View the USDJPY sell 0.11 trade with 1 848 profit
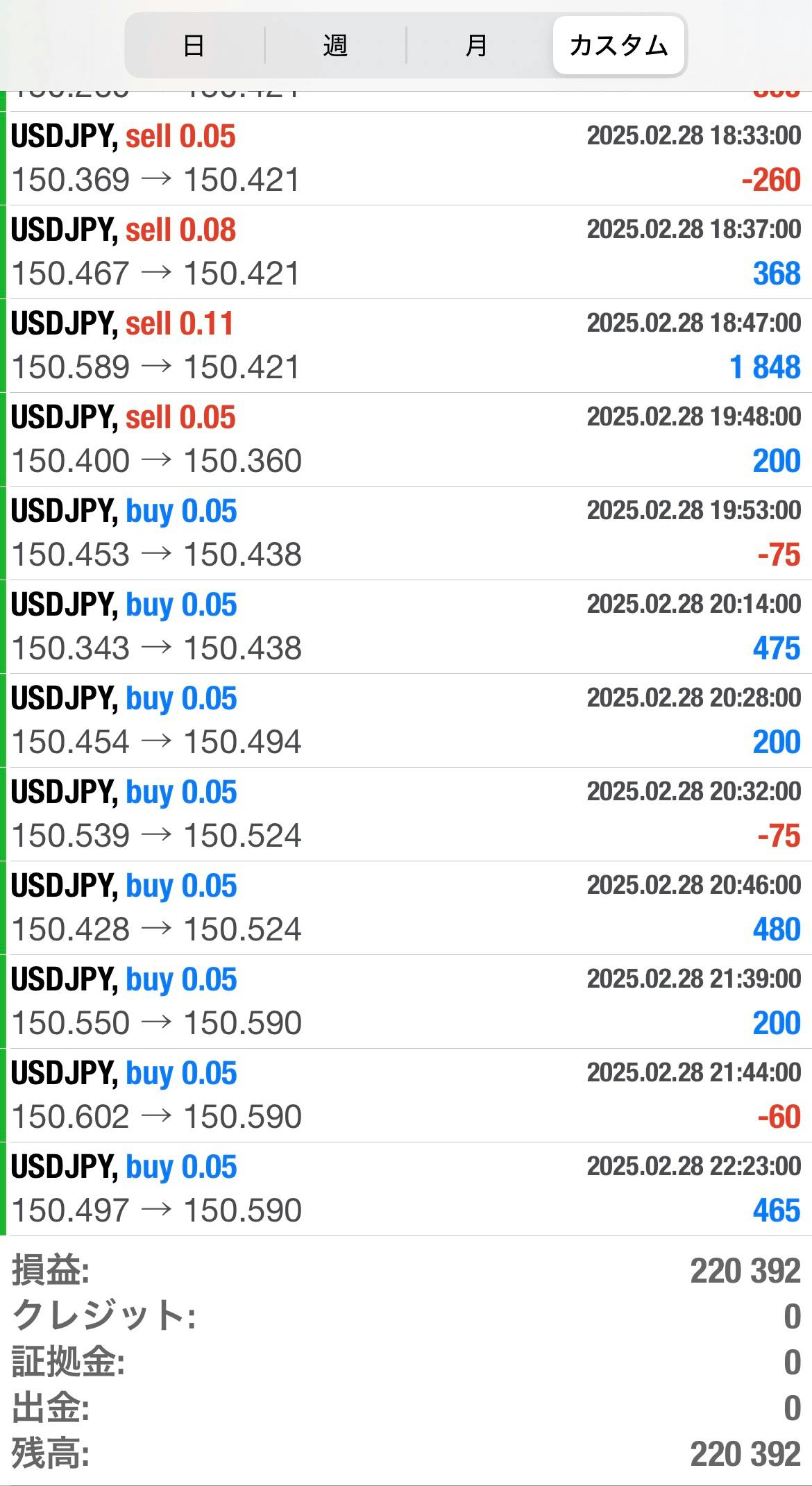 [x=406, y=346]
